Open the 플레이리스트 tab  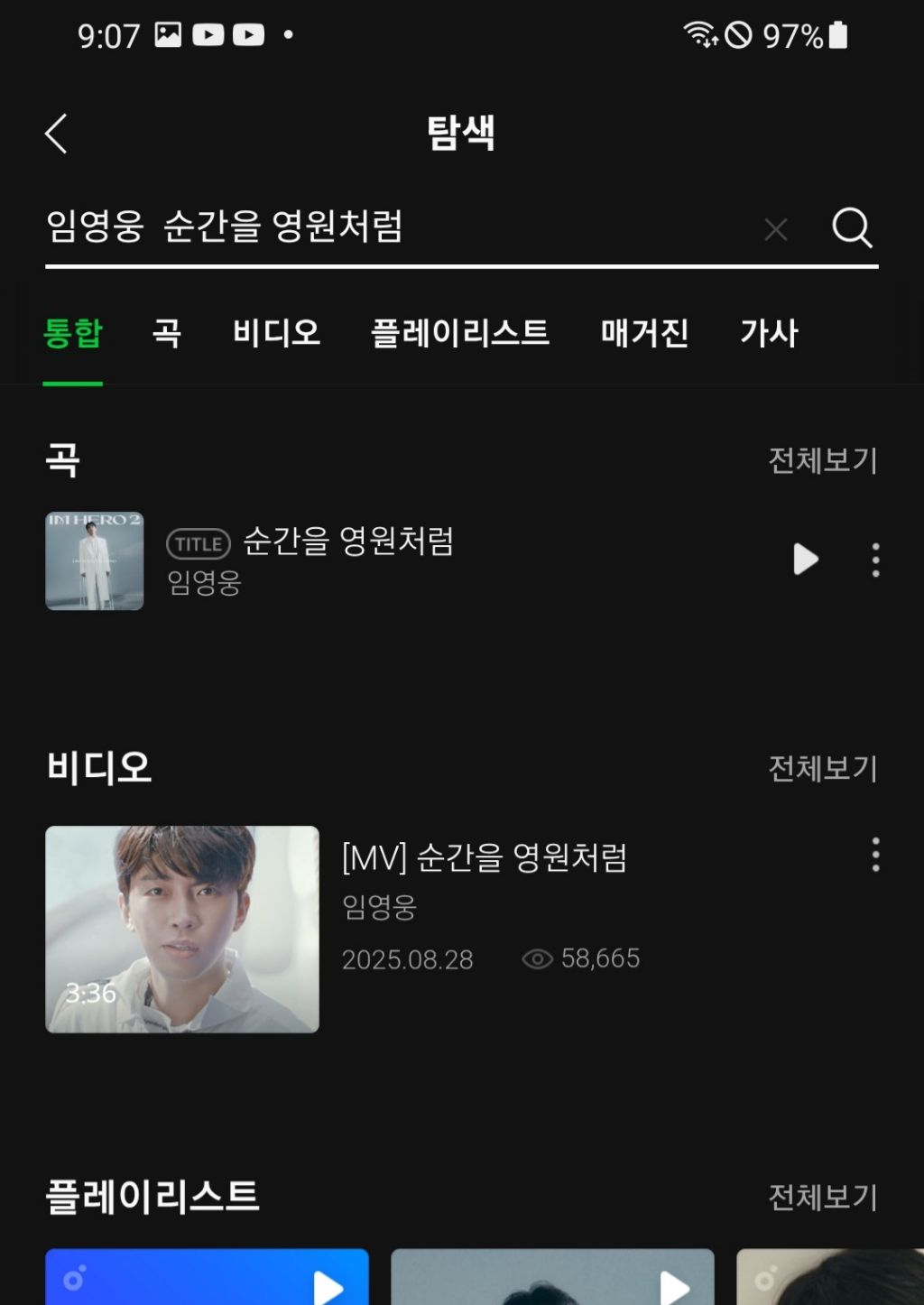(460, 334)
